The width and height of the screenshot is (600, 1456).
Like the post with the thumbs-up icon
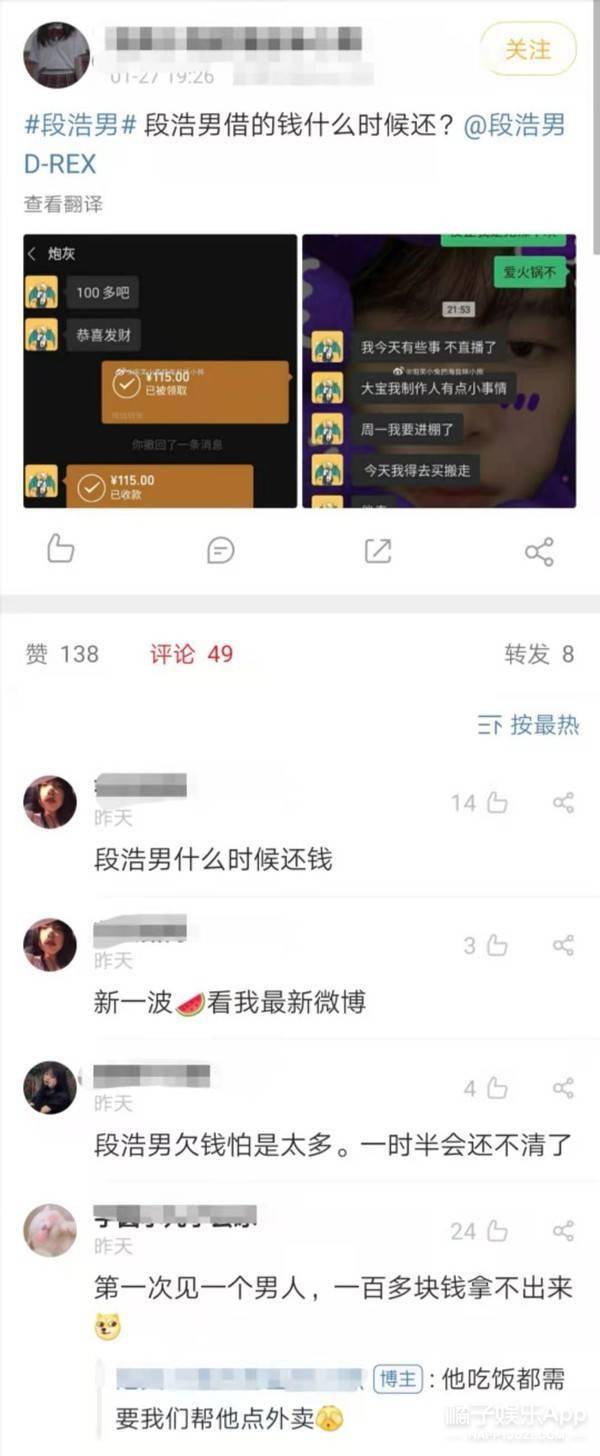click(x=61, y=549)
